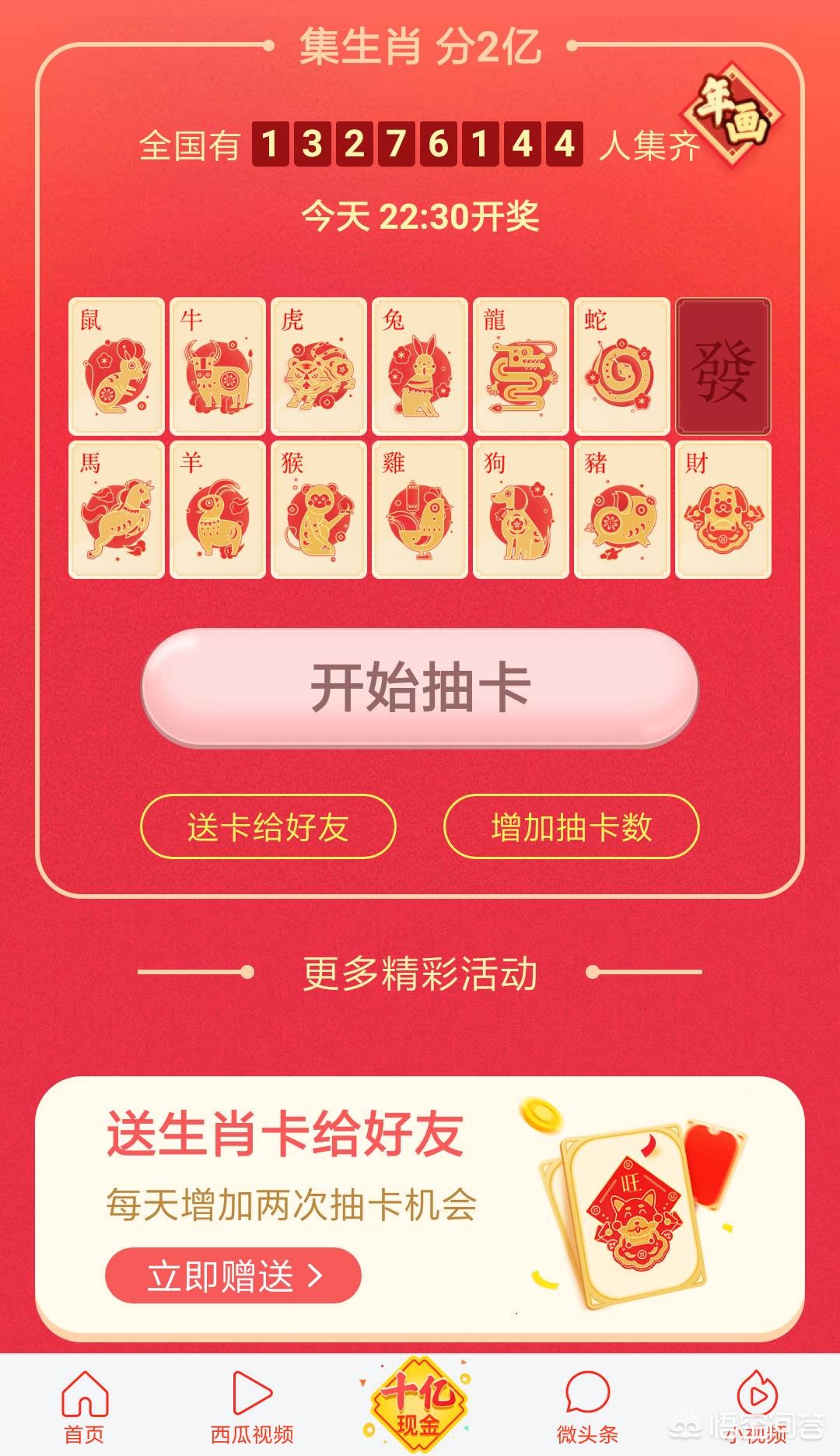
Task: Open the 小视频 tab
Action: pos(755,1406)
